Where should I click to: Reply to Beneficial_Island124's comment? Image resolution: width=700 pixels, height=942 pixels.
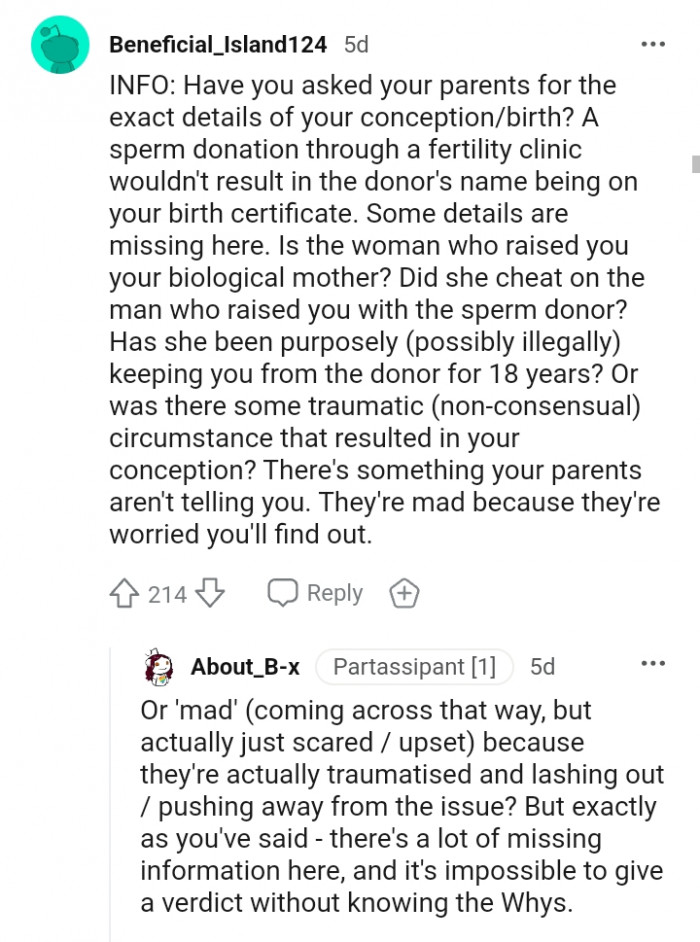click(x=314, y=593)
